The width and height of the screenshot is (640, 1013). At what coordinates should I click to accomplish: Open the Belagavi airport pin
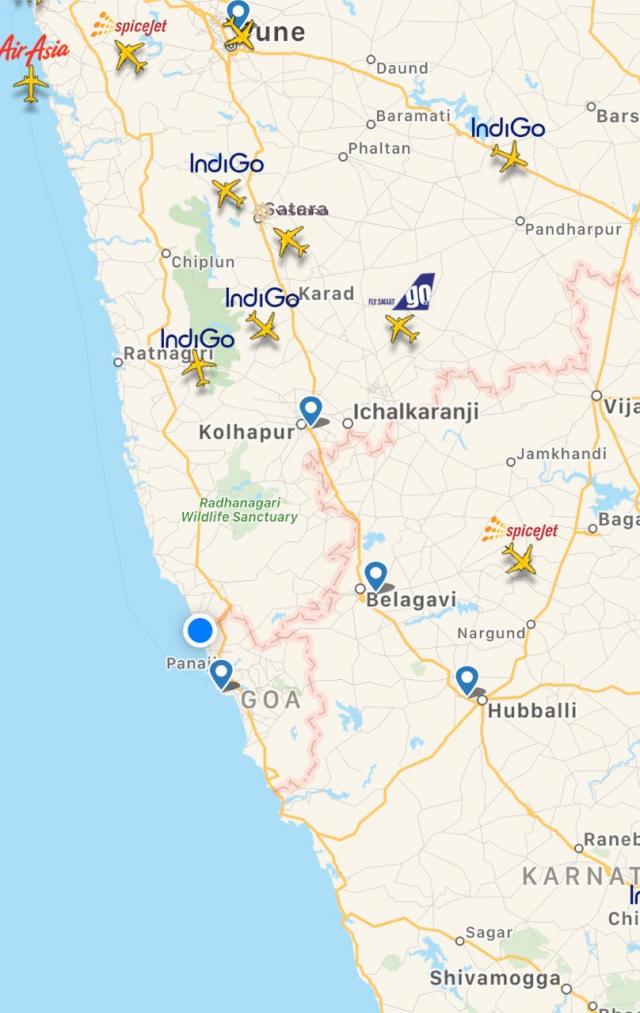(375, 575)
